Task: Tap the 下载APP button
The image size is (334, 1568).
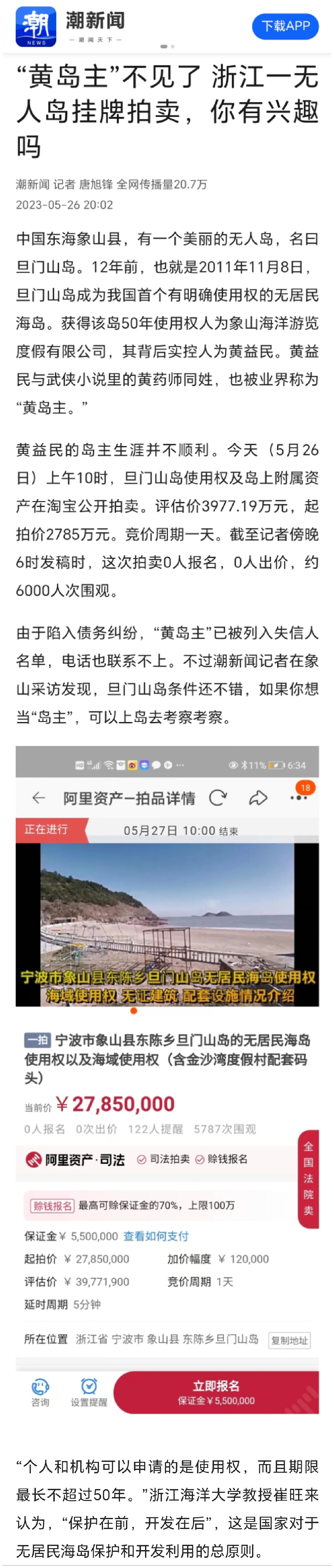Action: click(285, 26)
